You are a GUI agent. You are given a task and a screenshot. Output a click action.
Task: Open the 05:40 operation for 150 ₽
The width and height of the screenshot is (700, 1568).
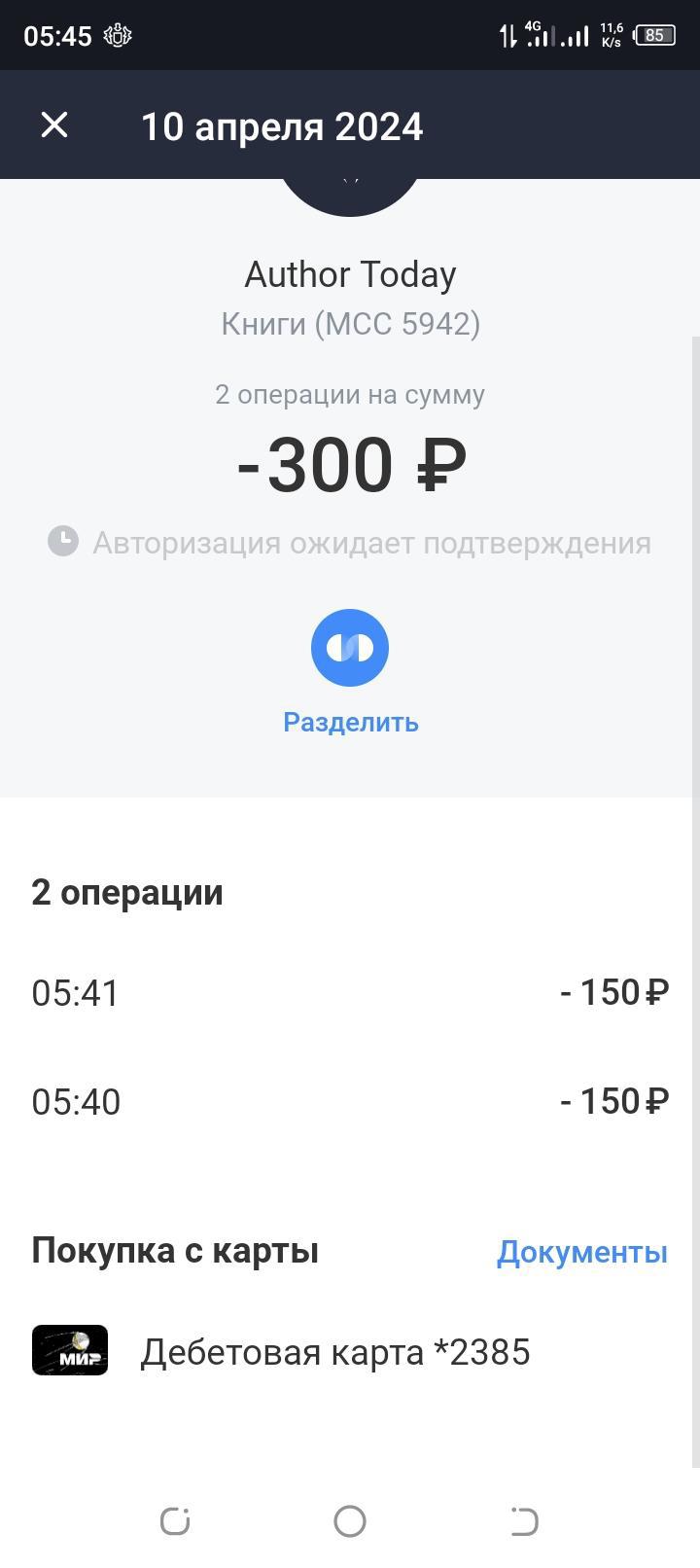click(350, 1102)
